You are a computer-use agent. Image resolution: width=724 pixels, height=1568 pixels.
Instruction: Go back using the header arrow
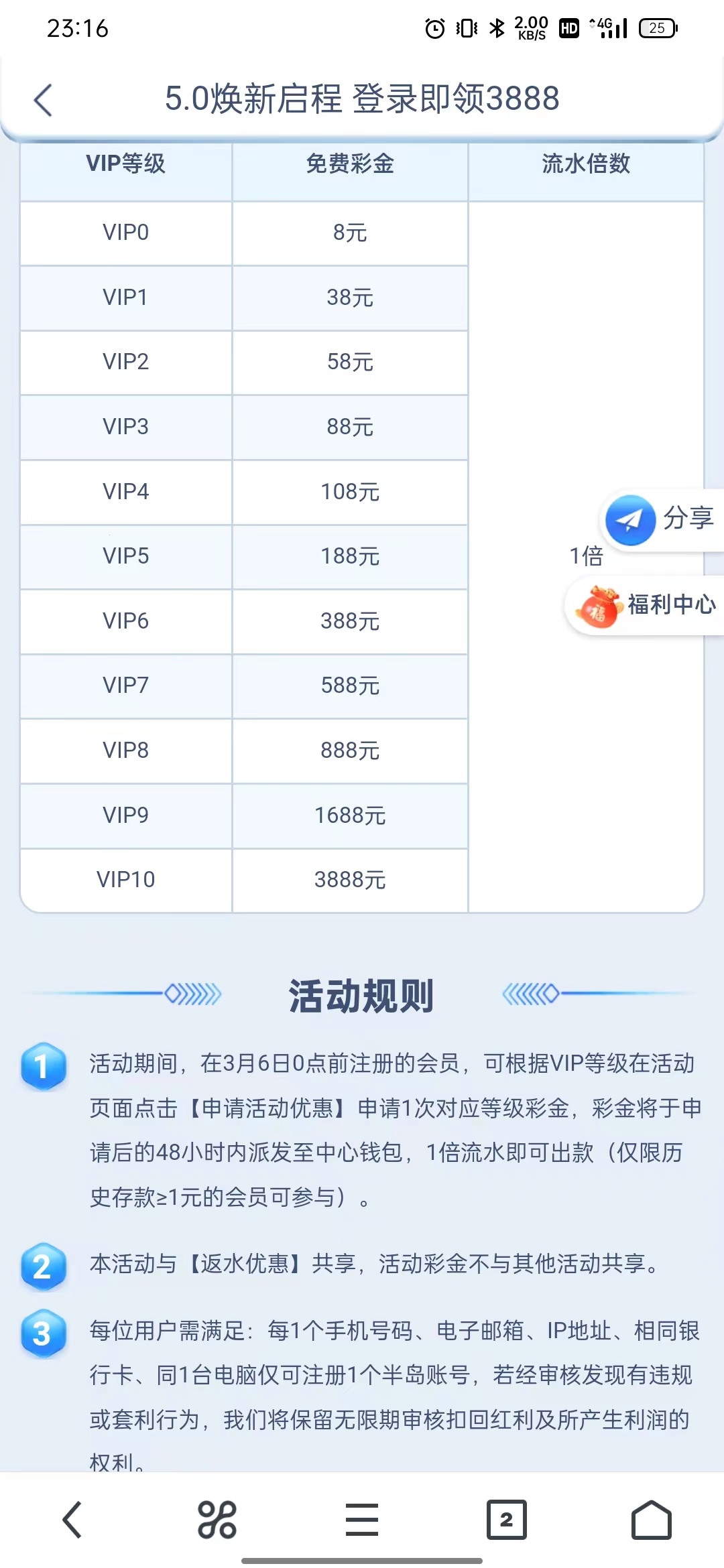[44, 101]
